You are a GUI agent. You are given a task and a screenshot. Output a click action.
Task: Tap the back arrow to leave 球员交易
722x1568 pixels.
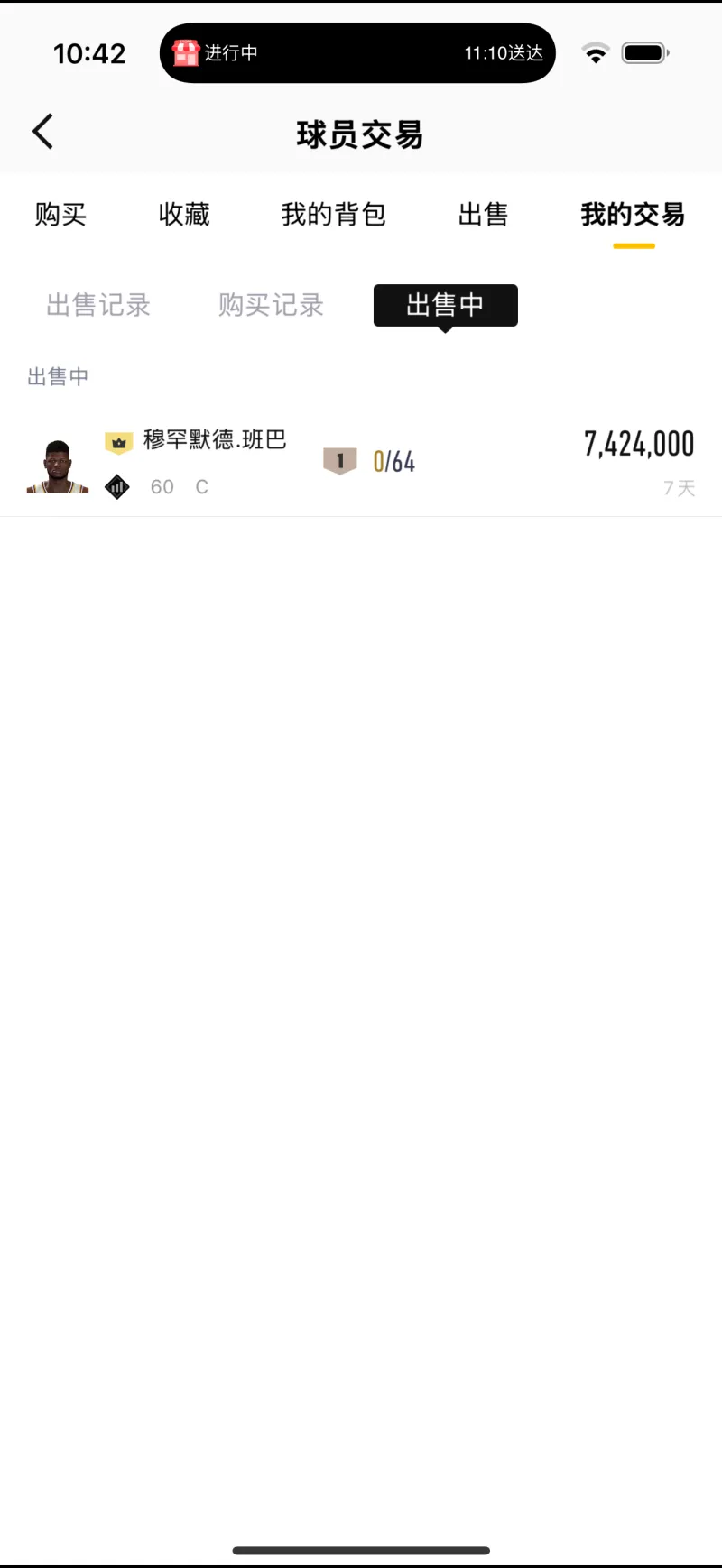[42, 131]
